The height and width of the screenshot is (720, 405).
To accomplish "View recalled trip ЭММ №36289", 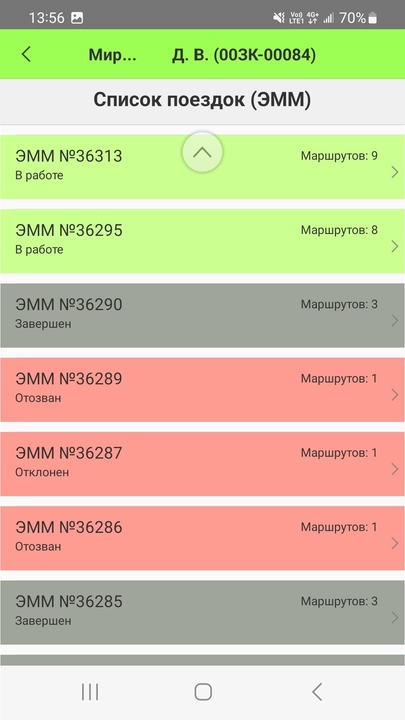I will click(x=202, y=389).
